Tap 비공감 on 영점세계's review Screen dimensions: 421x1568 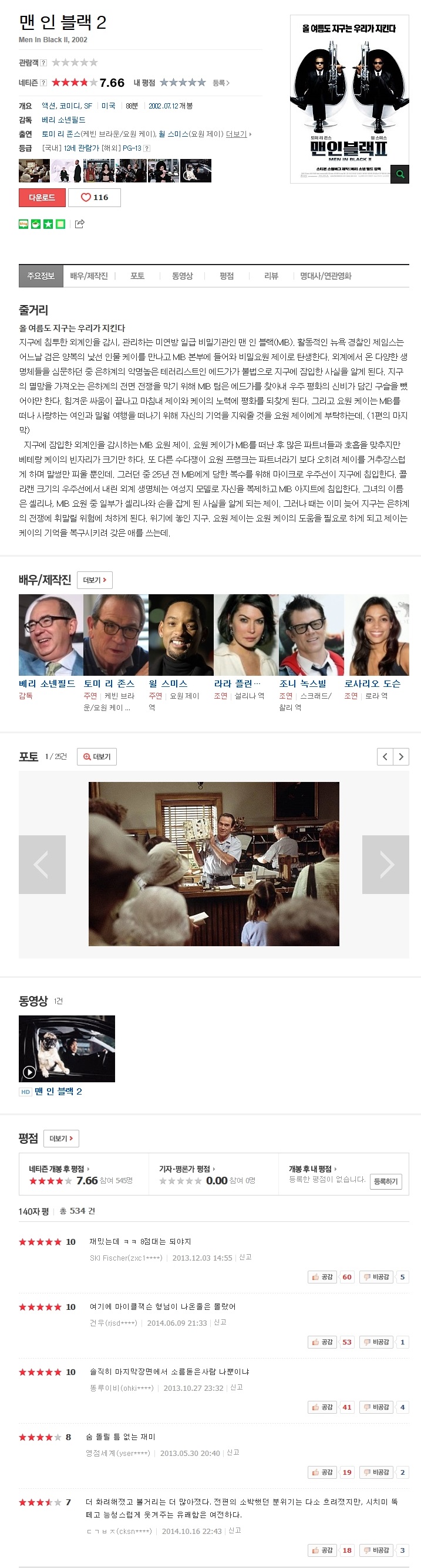click(x=375, y=1472)
